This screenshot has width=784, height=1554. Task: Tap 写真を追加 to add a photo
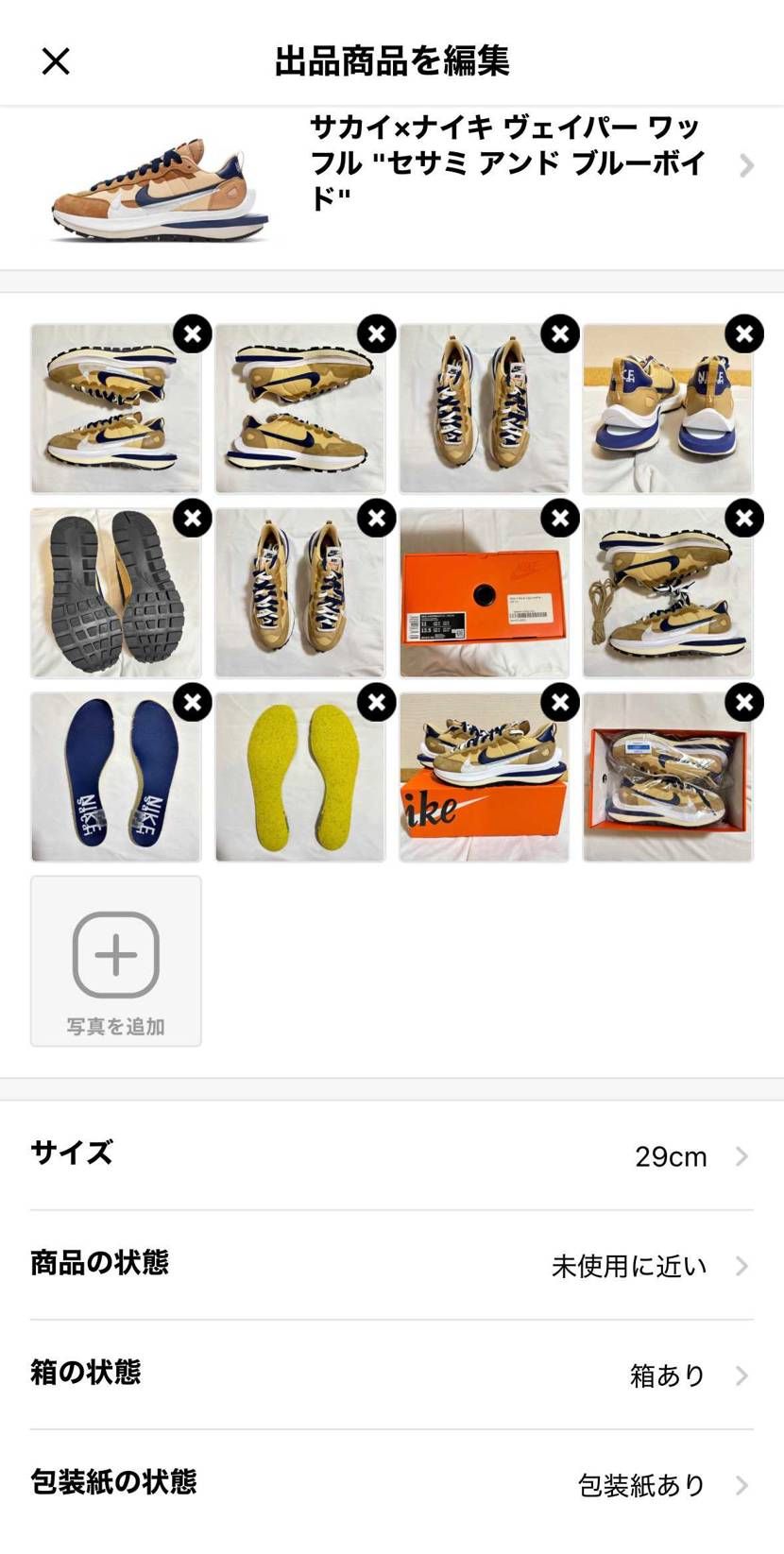pyautogui.click(x=116, y=961)
